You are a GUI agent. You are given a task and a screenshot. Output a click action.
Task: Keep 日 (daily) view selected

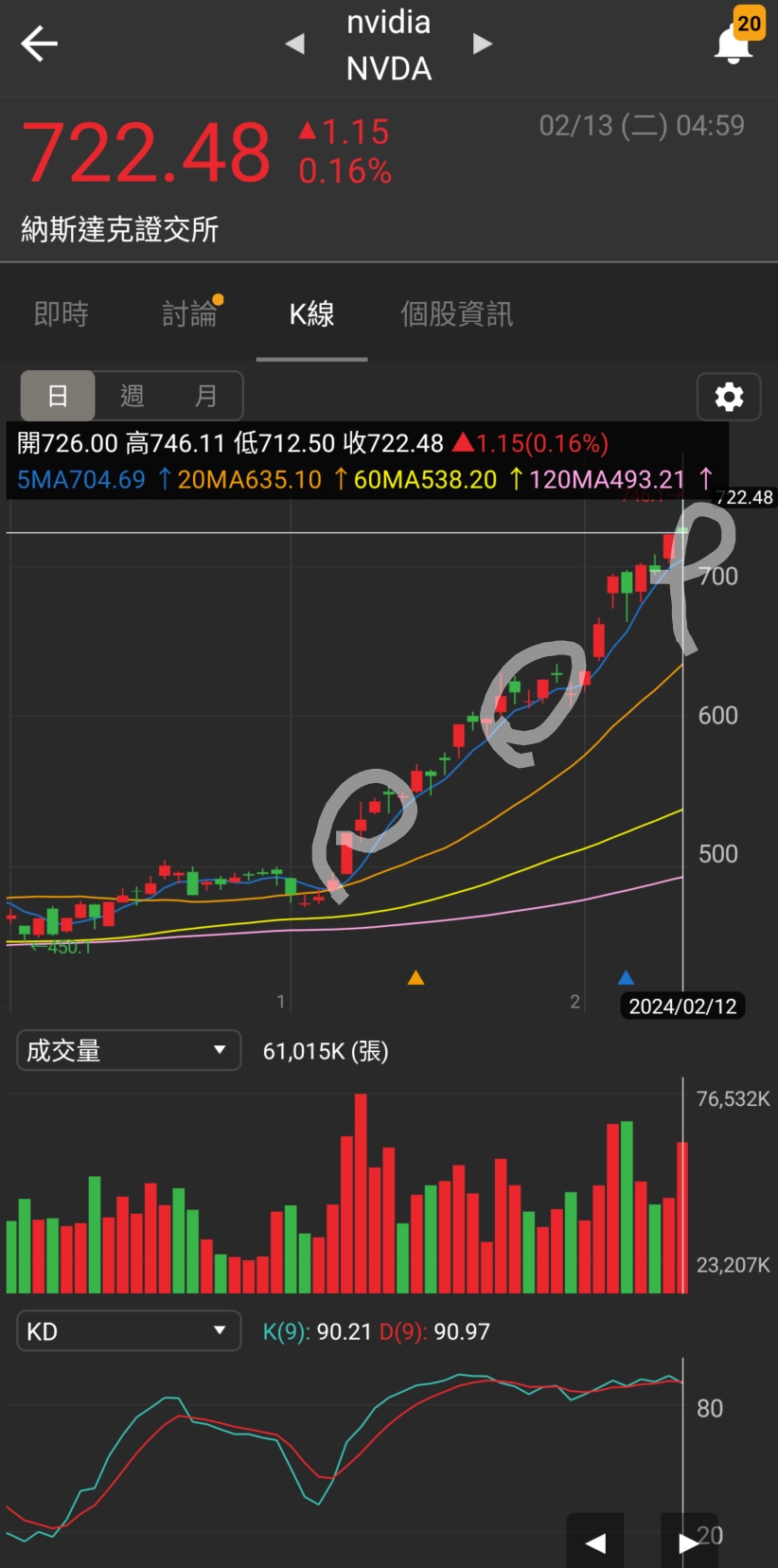pos(58,396)
